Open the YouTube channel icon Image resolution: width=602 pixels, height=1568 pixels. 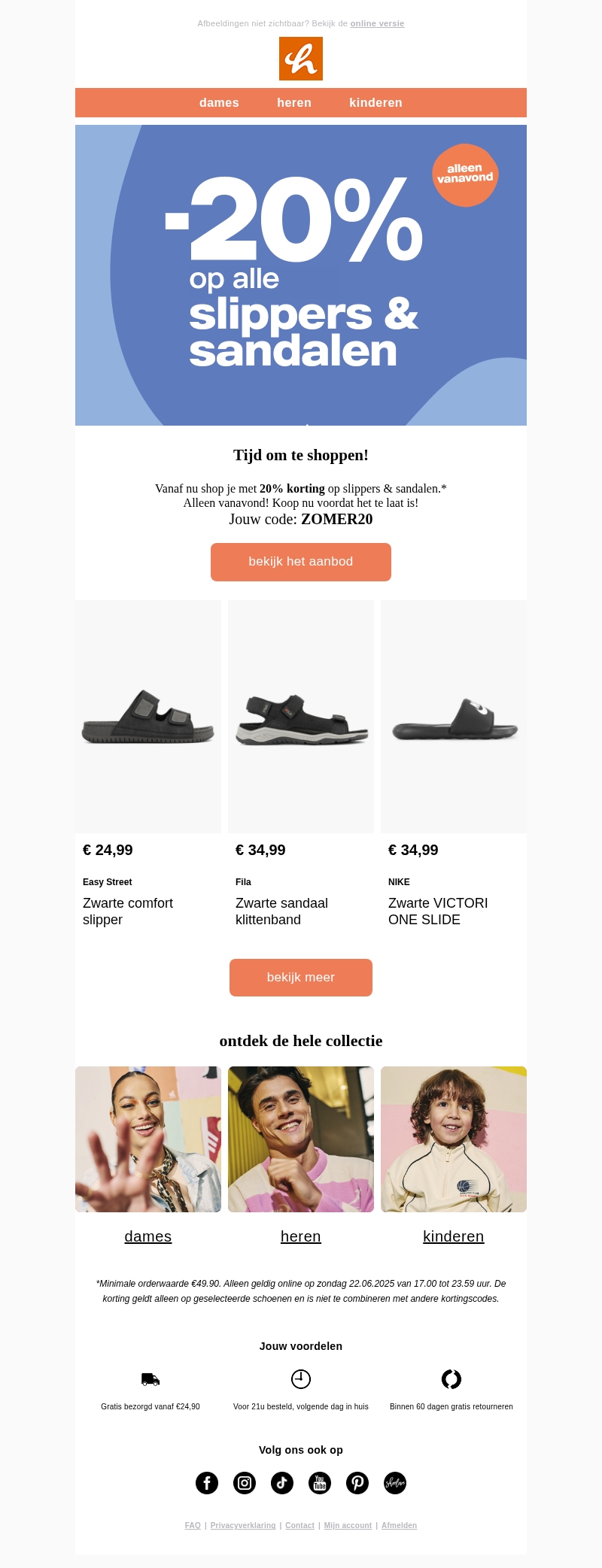[x=320, y=1483]
